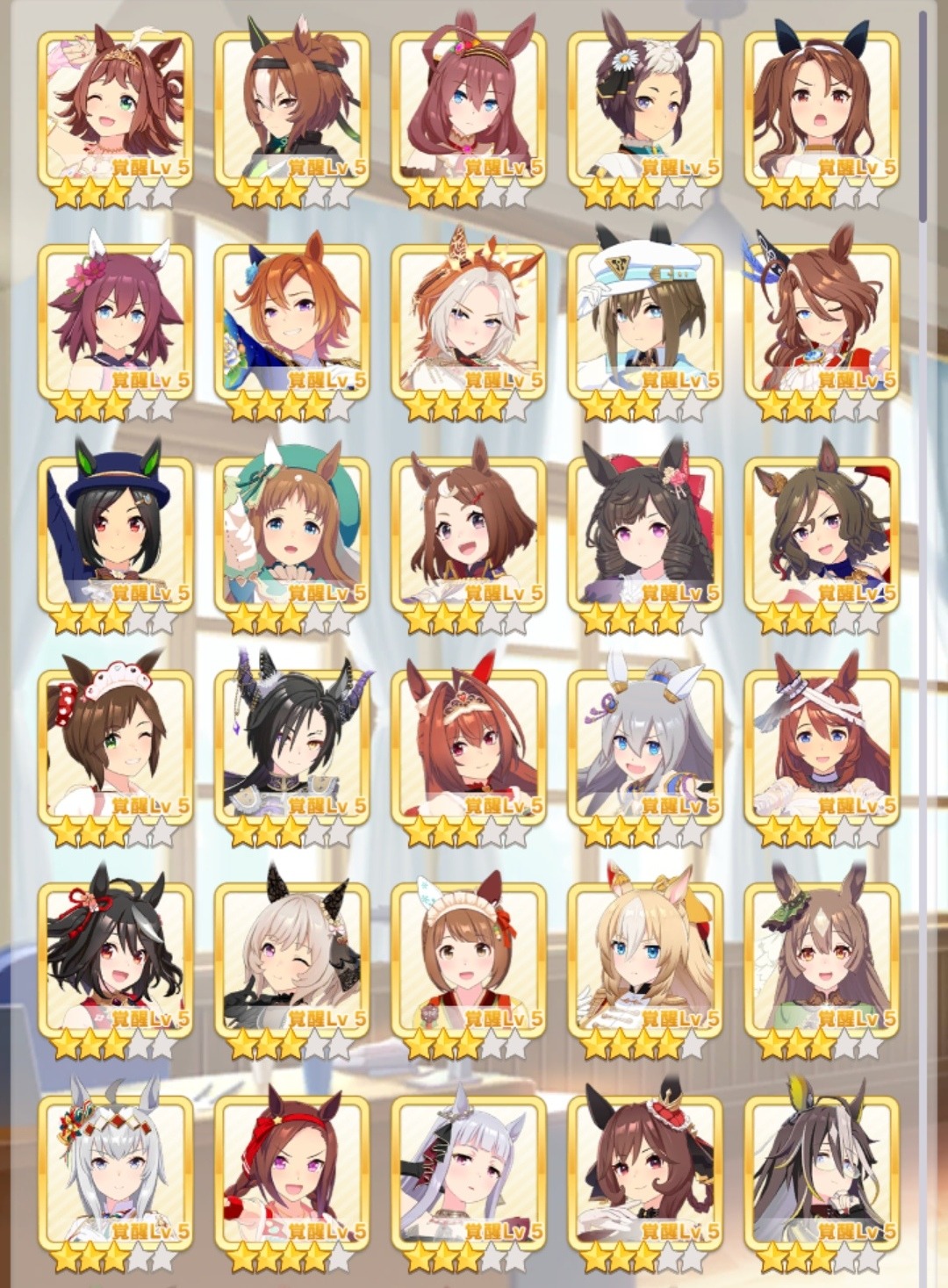
Task: Pick the silver-haired girl with orange antler ornaments
Action: click(468, 322)
